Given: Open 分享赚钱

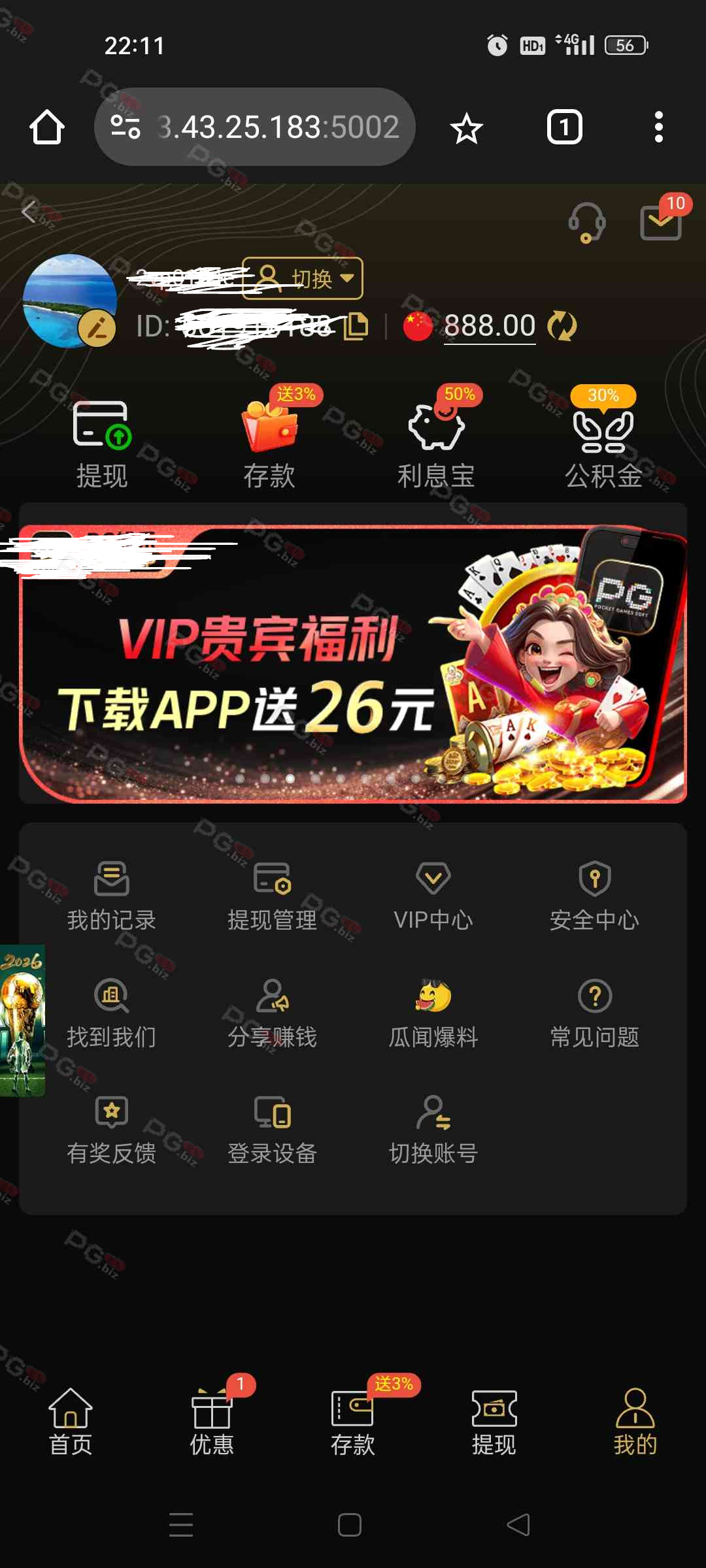Looking at the screenshot, I should coord(272,1013).
